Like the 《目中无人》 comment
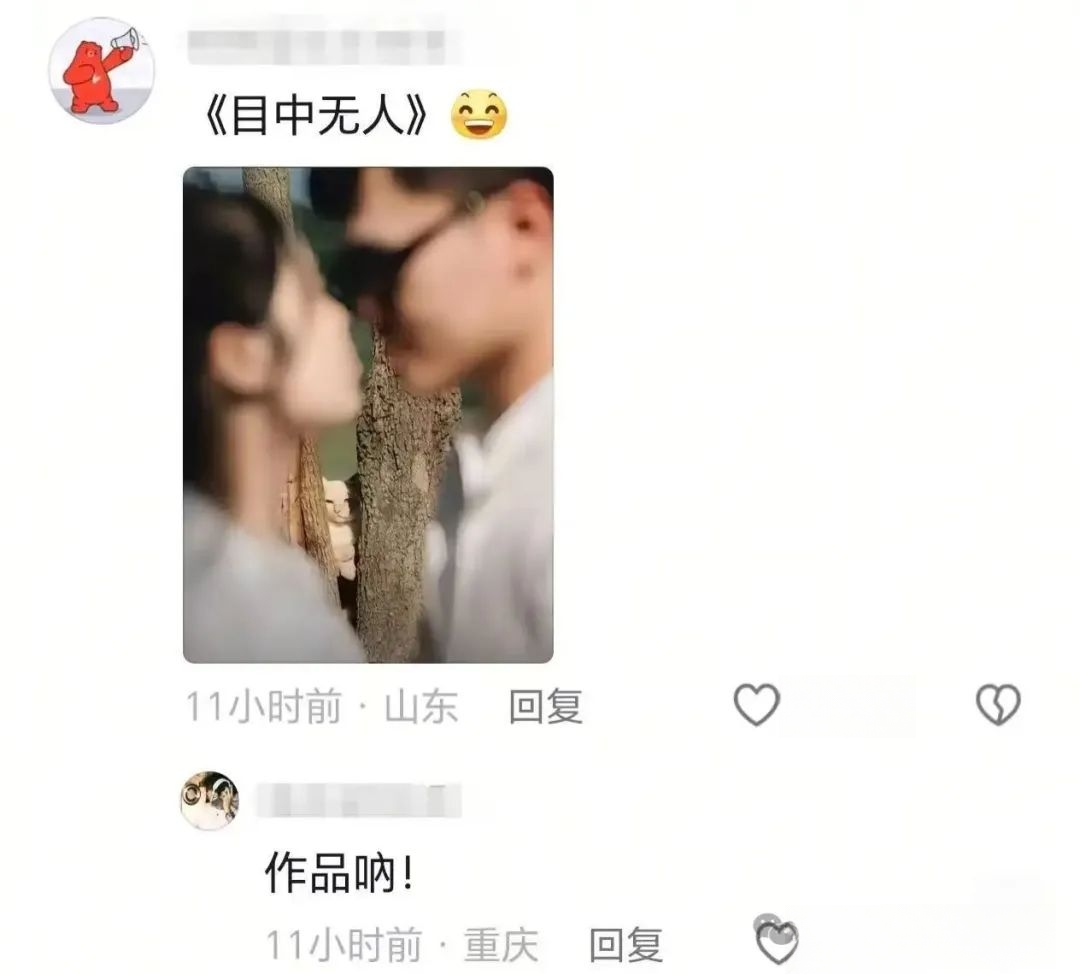 pyautogui.click(x=756, y=705)
